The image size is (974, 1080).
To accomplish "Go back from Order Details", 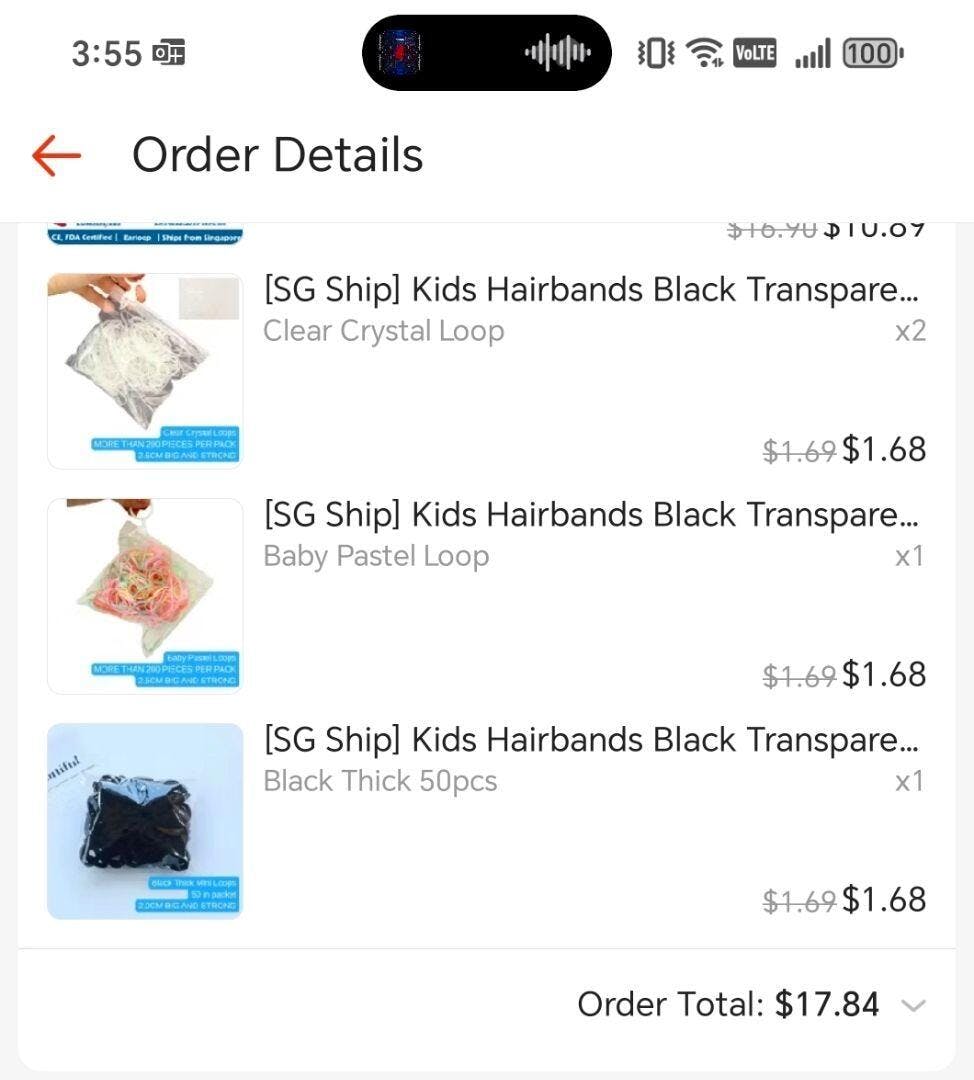I will point(56,156).
